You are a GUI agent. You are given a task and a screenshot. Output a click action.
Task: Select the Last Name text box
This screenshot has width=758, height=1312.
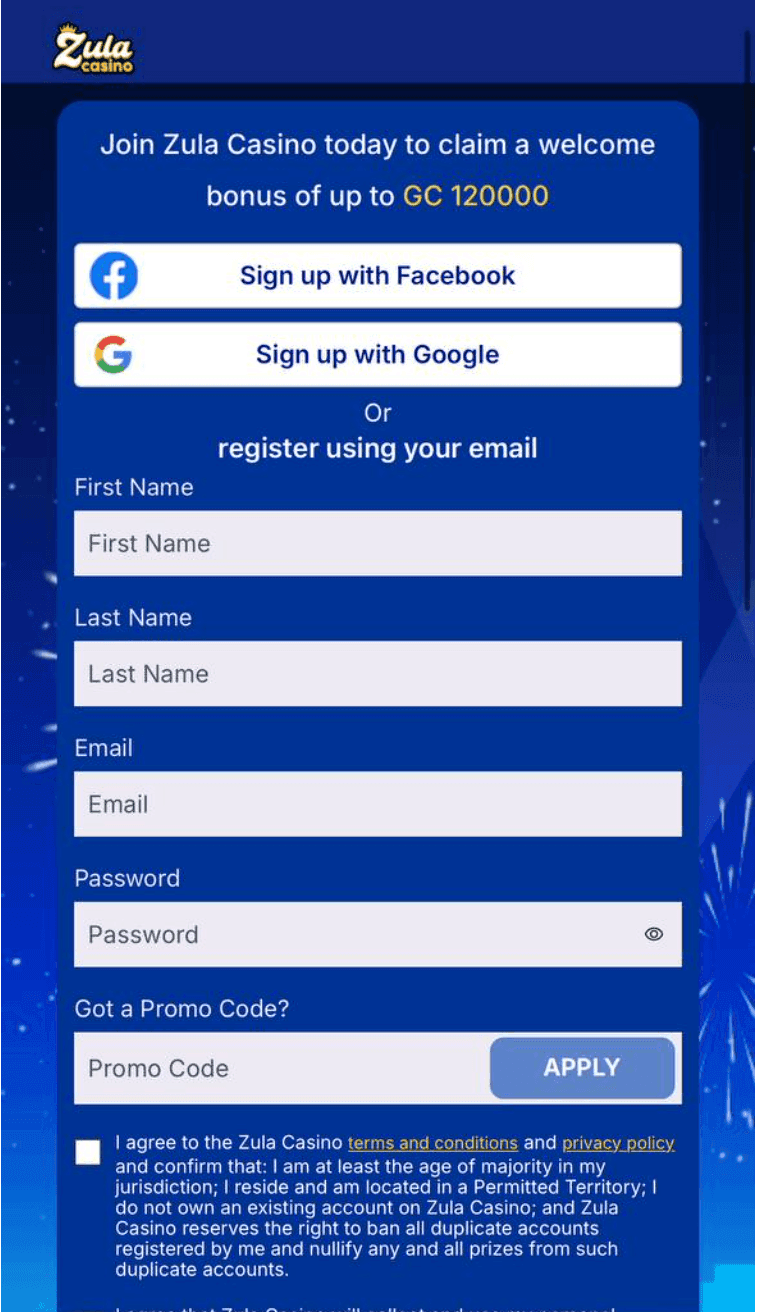coord(377,674)
